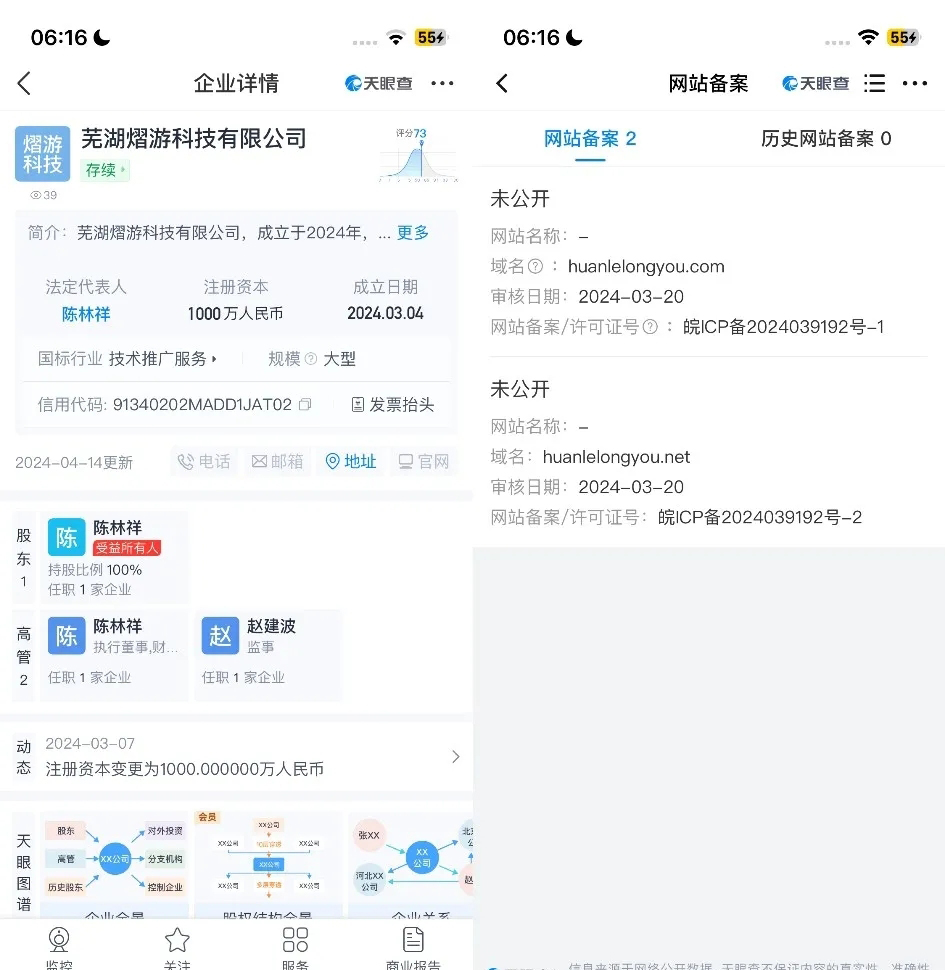This screenshot has height=970, width=945.
Task: Open legal representative 陈林祥 link
Action: pos(86,314)
